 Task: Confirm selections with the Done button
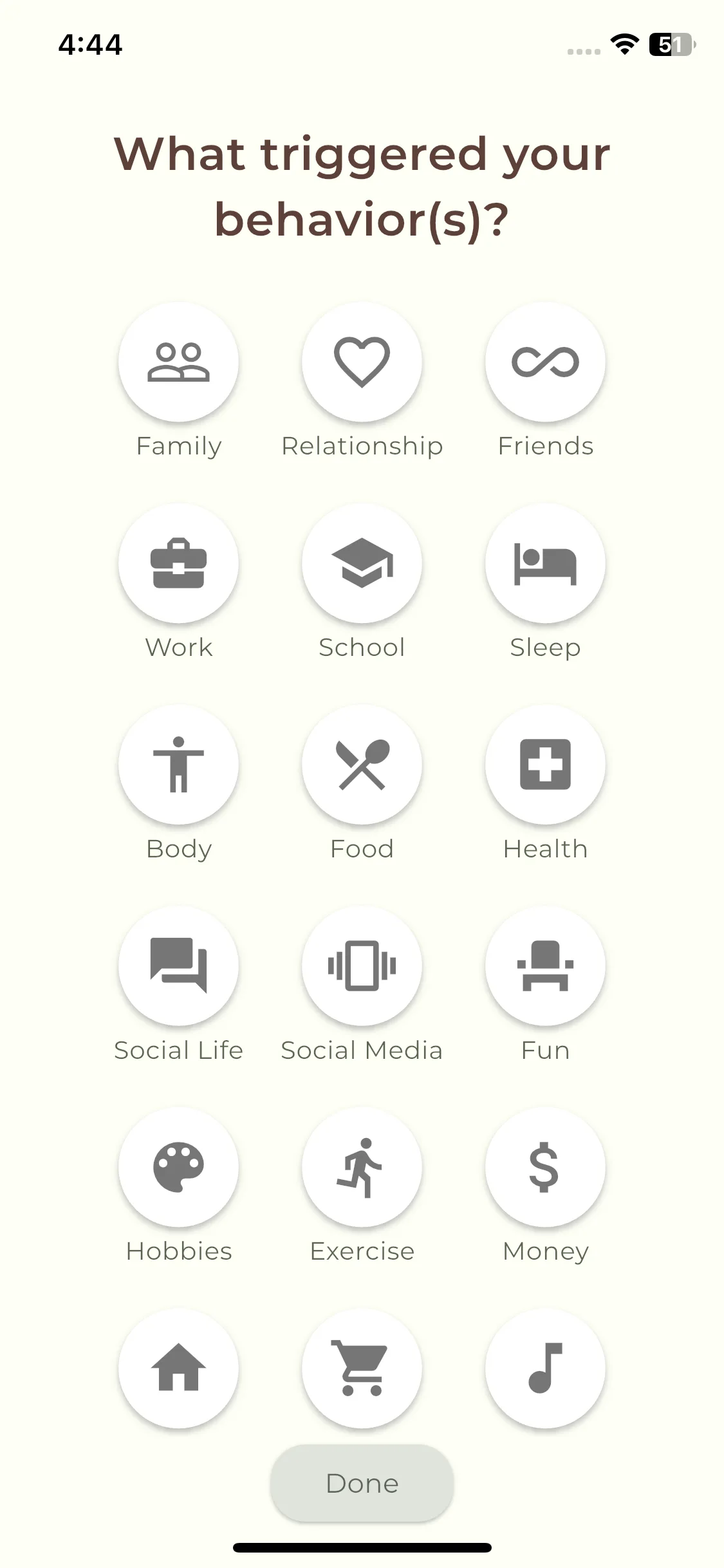(x=362, y=1484)
